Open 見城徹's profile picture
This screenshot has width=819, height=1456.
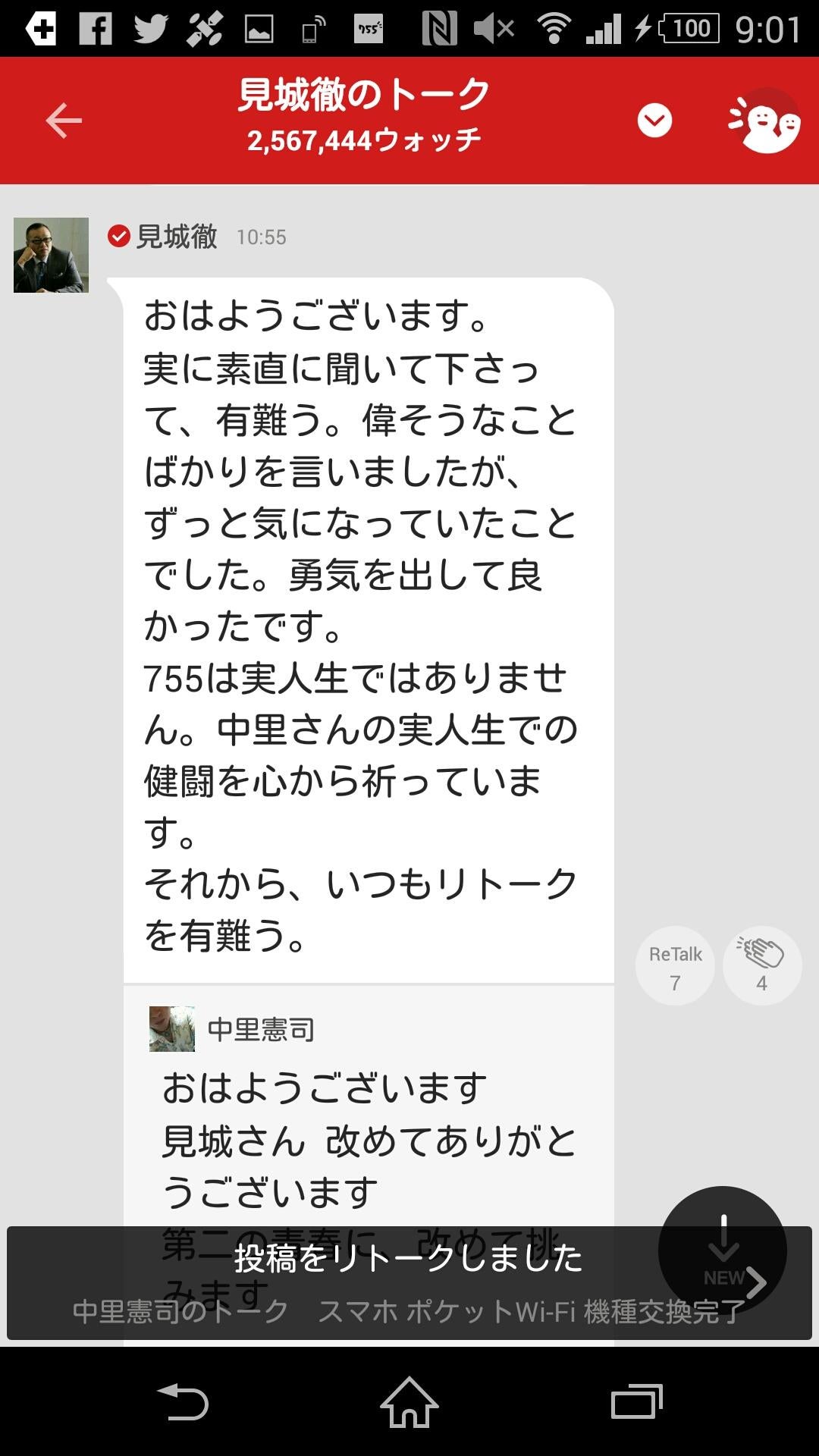(52, 255)
